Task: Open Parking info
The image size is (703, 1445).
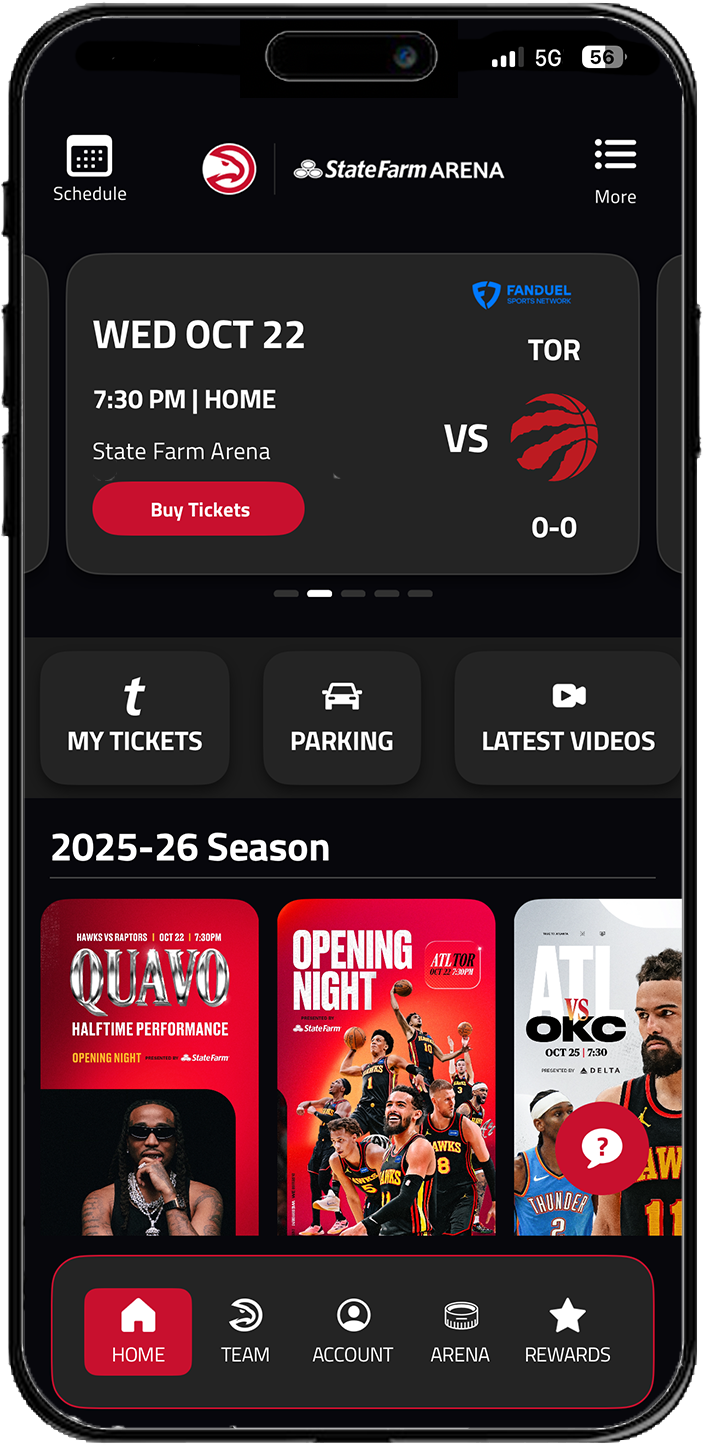Action: tap(342, 718)
